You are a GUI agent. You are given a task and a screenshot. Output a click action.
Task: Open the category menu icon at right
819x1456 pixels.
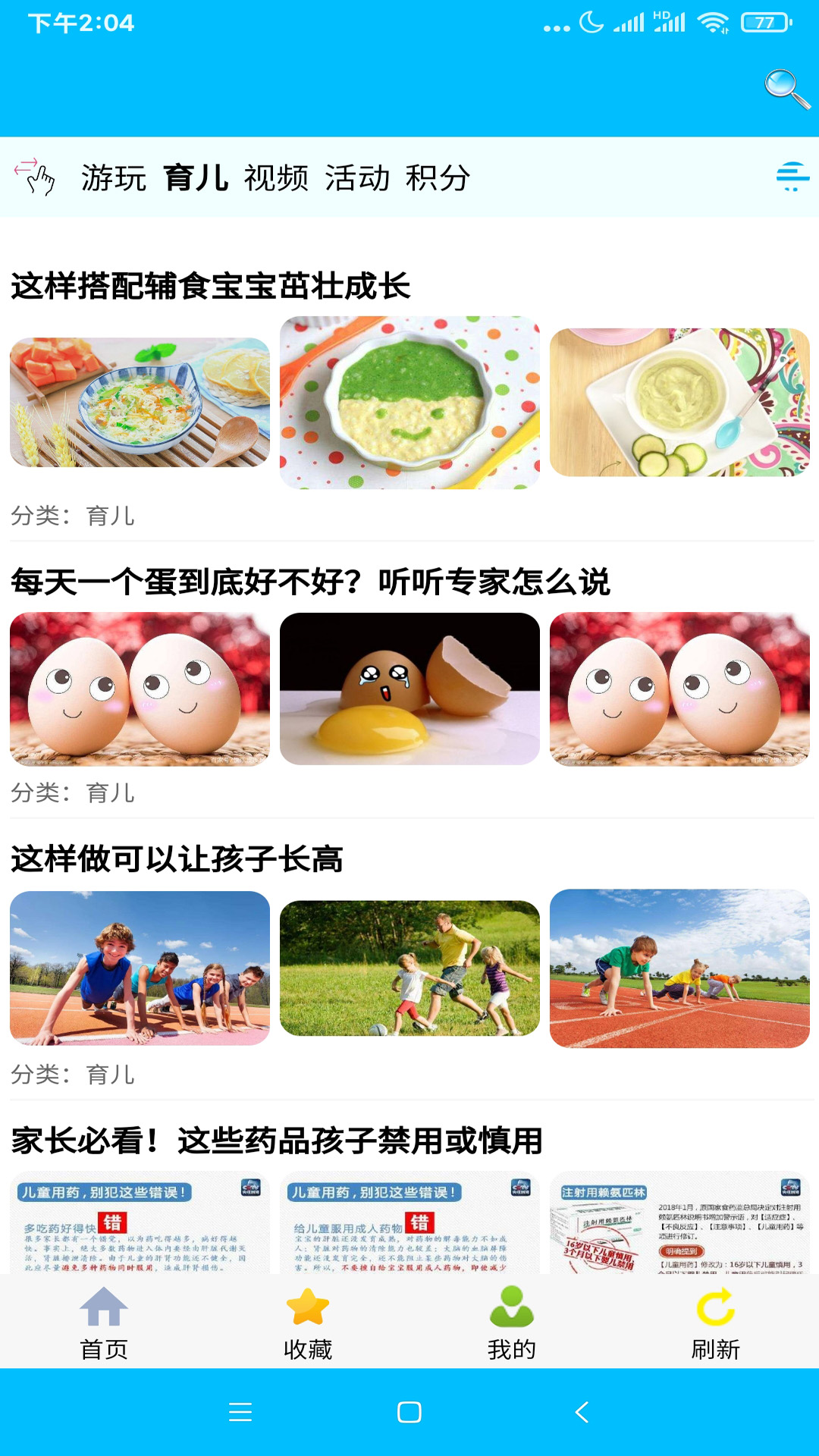(x=792, y=177)
